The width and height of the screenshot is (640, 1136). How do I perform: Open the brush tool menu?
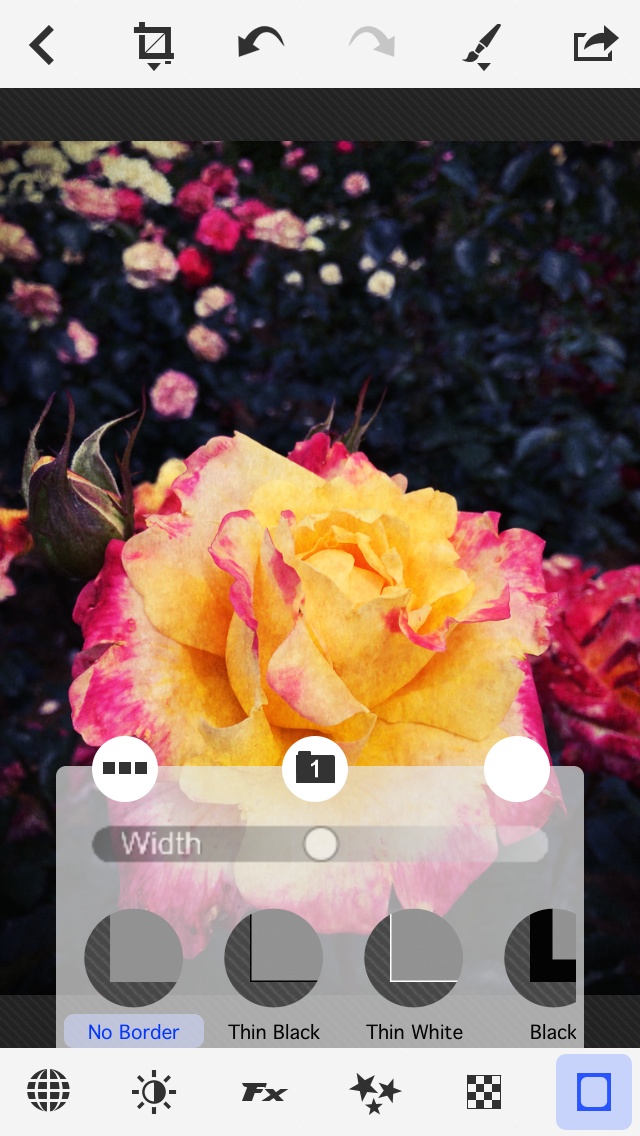[x=482, y=46]
